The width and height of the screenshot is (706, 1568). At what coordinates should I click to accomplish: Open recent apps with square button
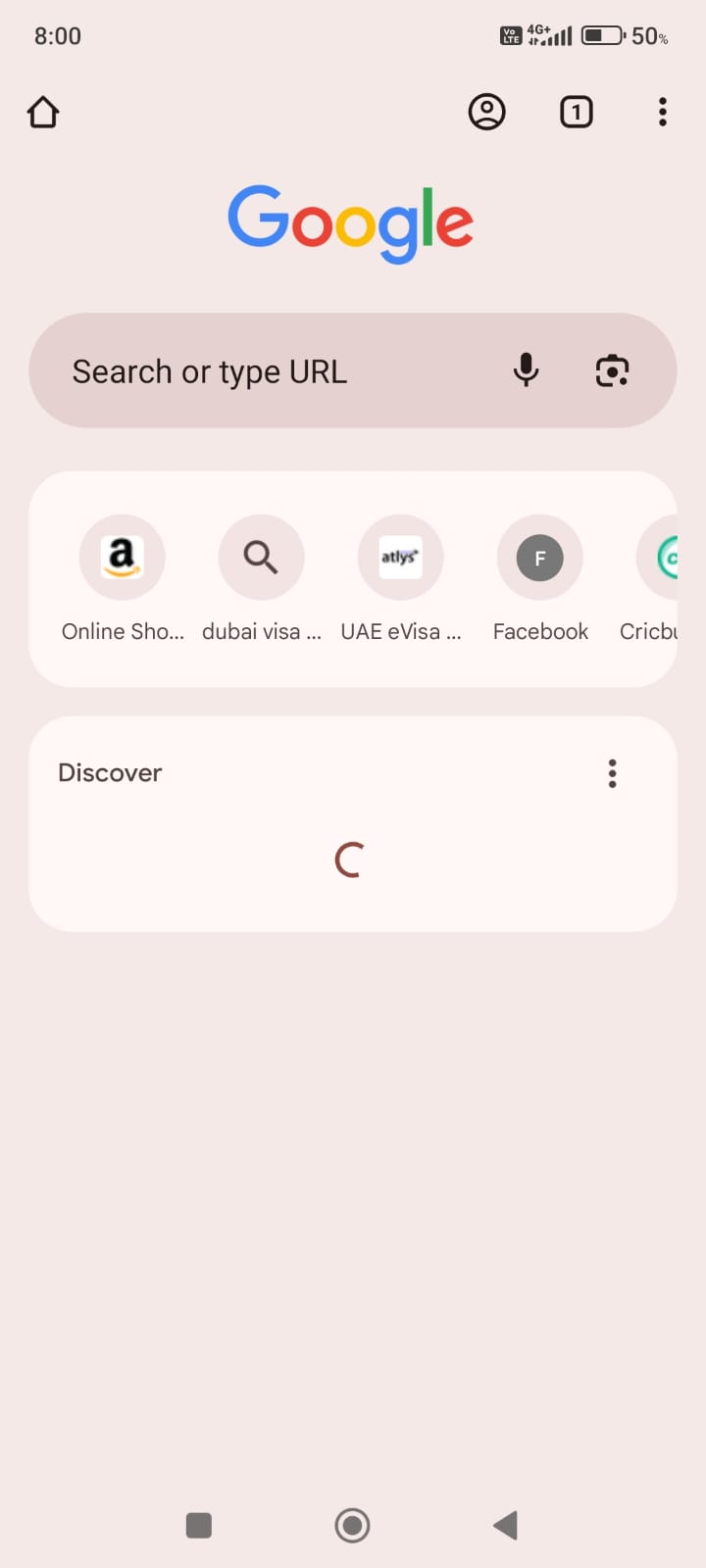click(x=199, y=1525)
